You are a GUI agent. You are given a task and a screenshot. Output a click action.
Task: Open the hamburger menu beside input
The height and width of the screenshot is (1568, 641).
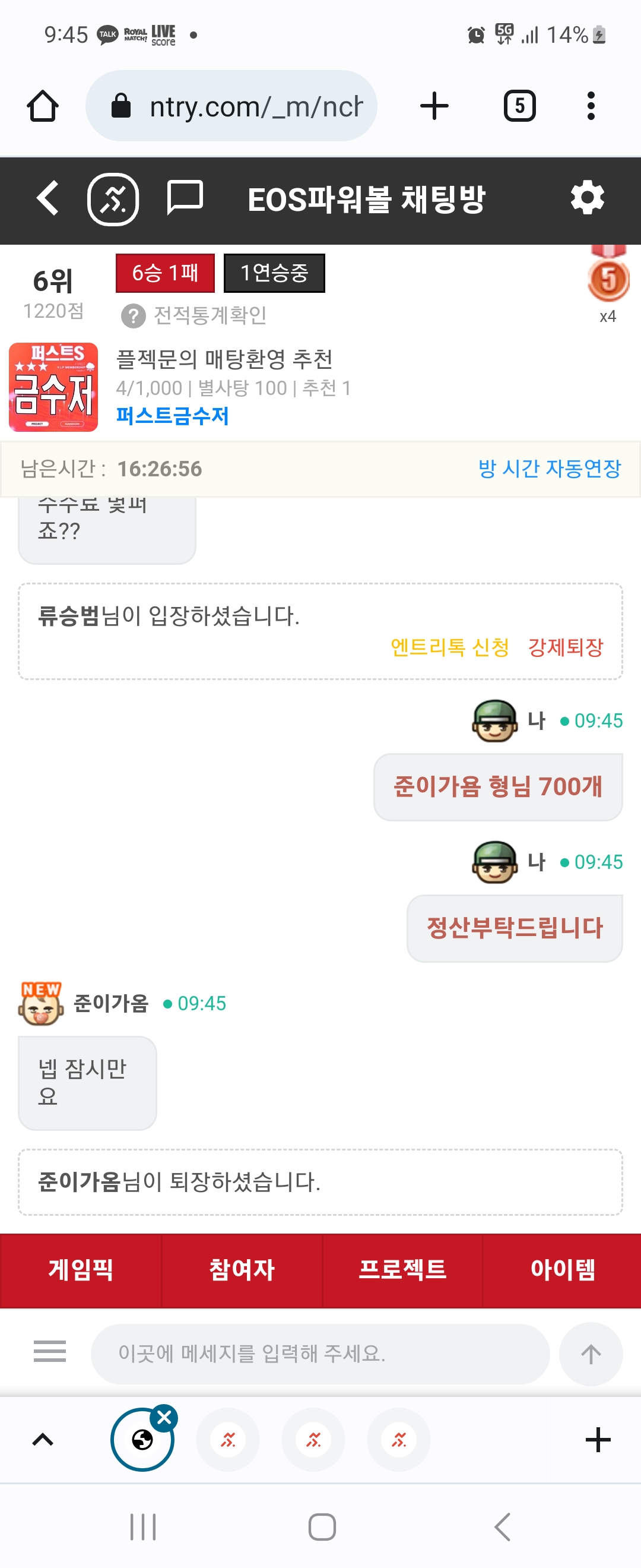coord(50,1351)
